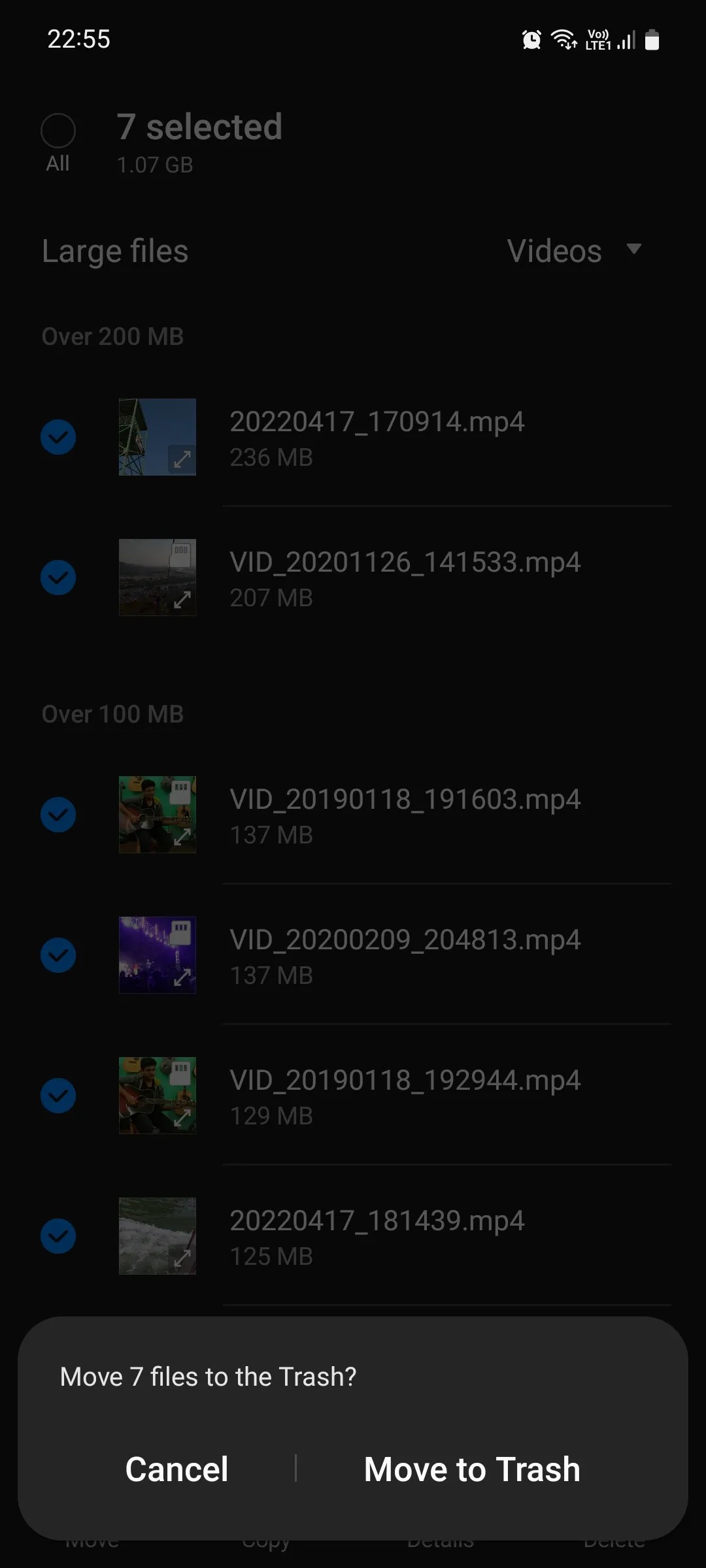Tap the expand preview icon on 20220417_170914.mp4
706x1568 pixels.
pyautogui.click(x=181, y=461)
